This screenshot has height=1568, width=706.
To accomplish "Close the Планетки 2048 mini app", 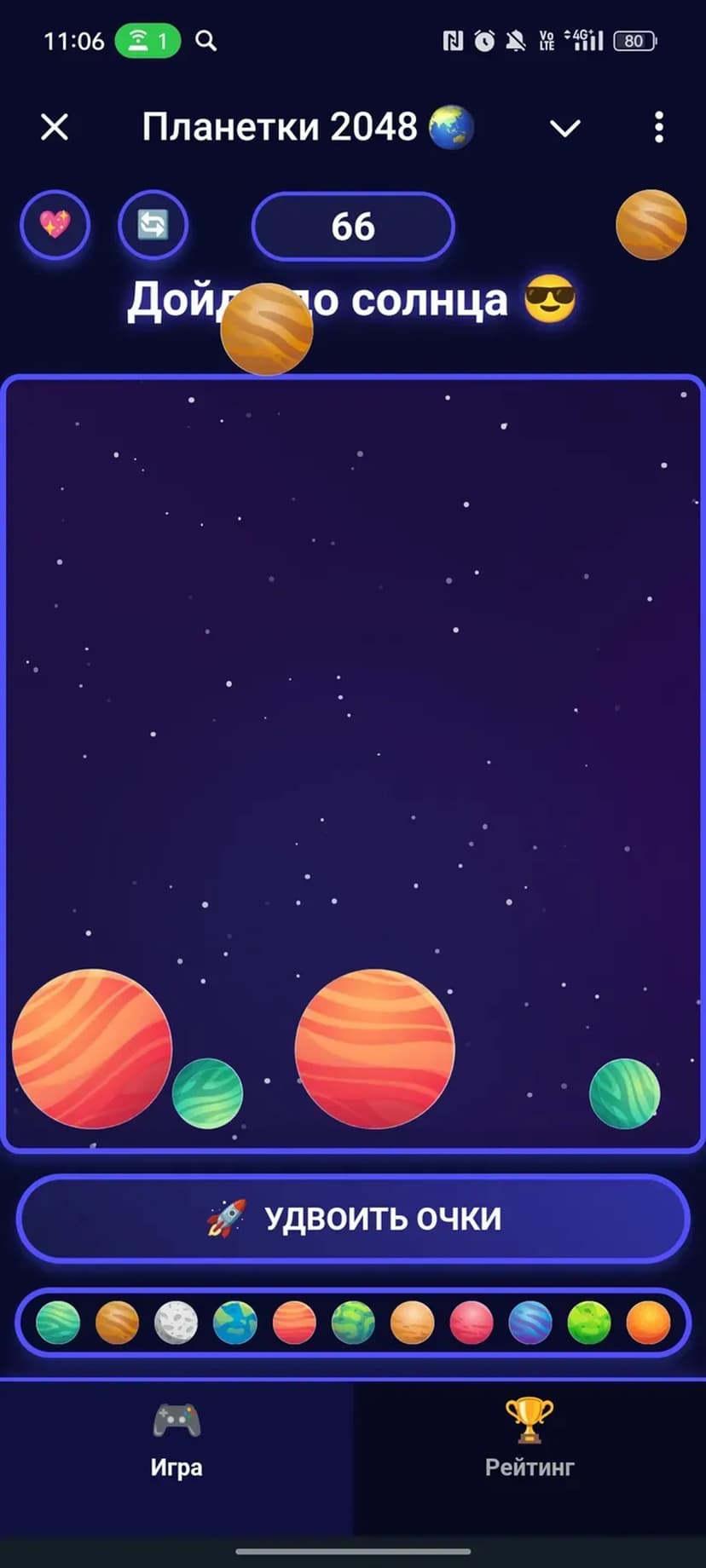I will tap(55, 128).
